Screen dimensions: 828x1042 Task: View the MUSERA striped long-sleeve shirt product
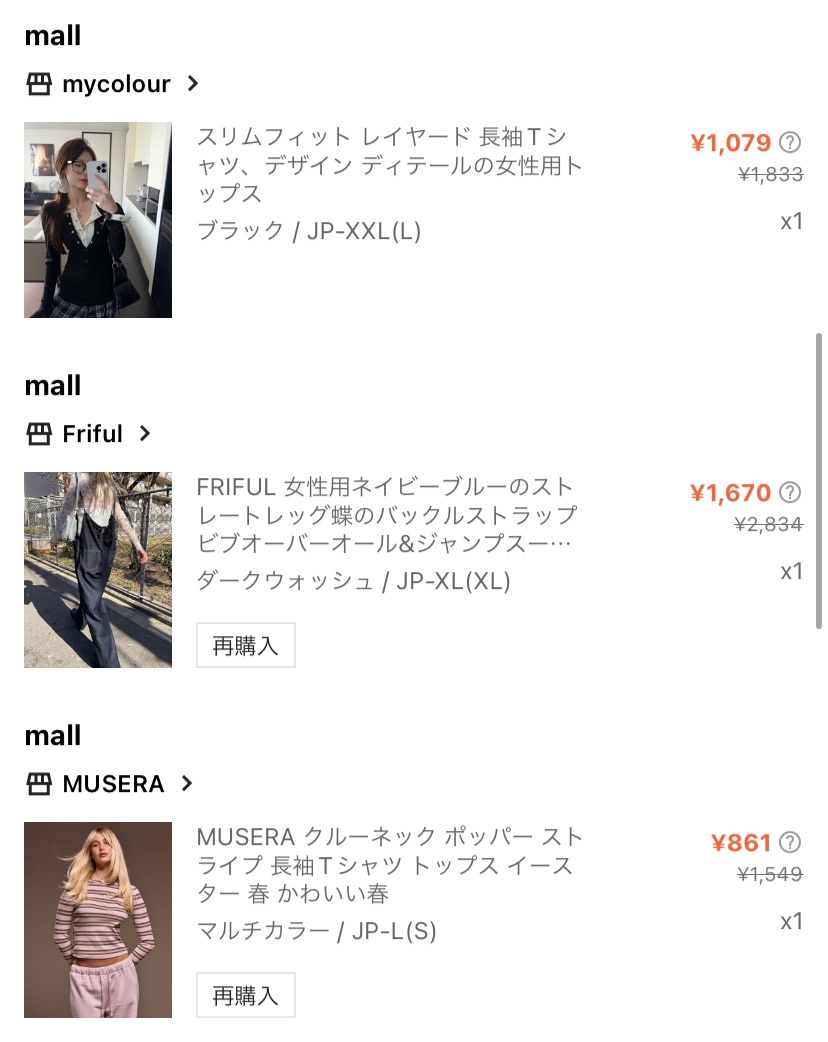coord(98,920)
